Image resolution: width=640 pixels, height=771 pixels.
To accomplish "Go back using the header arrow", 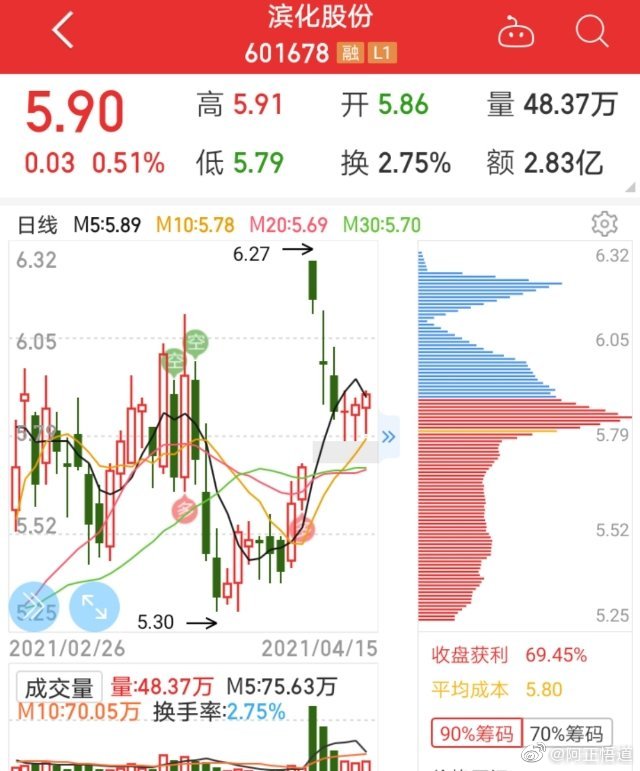I will click(62, 32).
